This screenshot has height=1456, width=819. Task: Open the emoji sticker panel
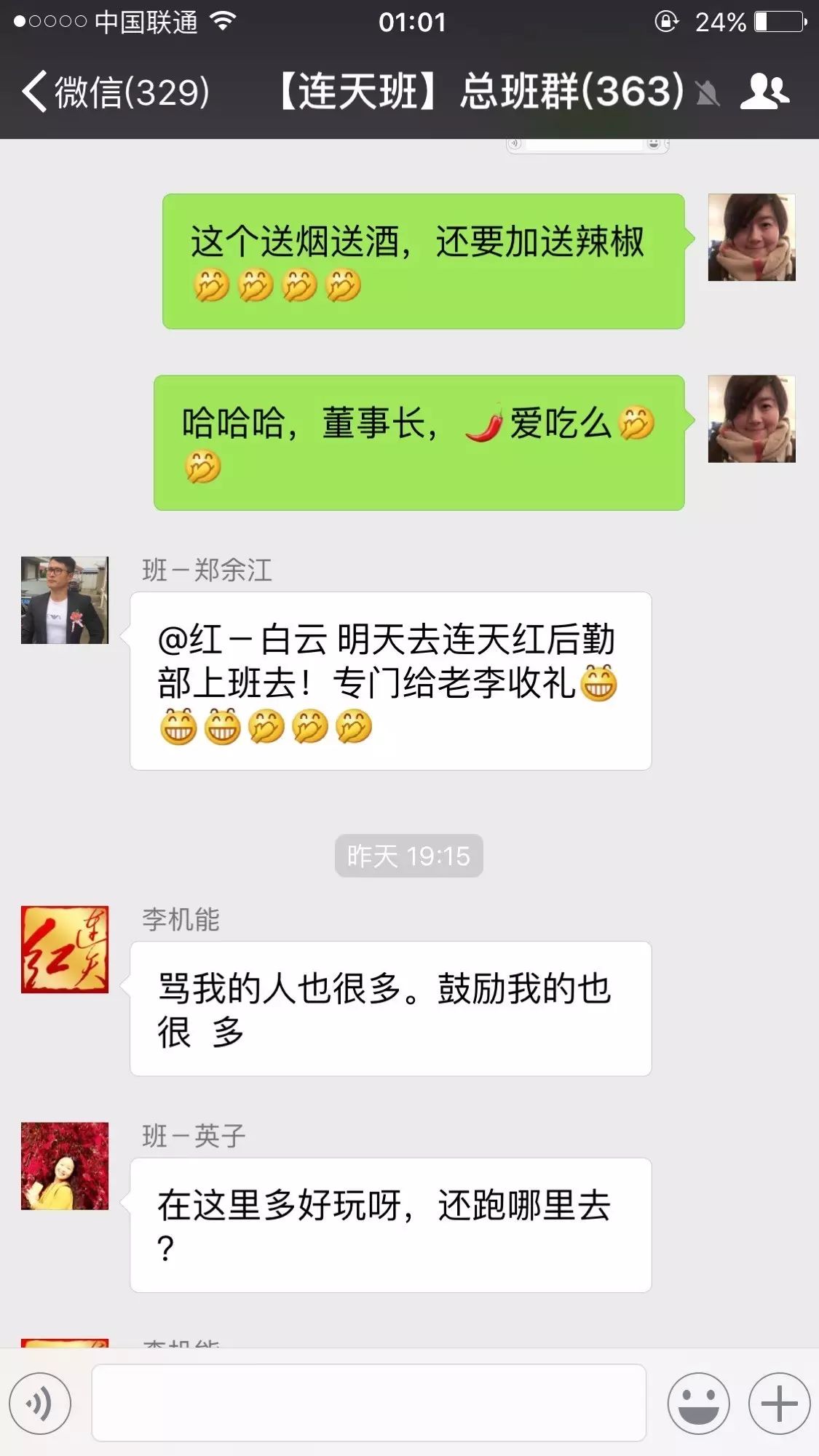tap(698, 1404)
